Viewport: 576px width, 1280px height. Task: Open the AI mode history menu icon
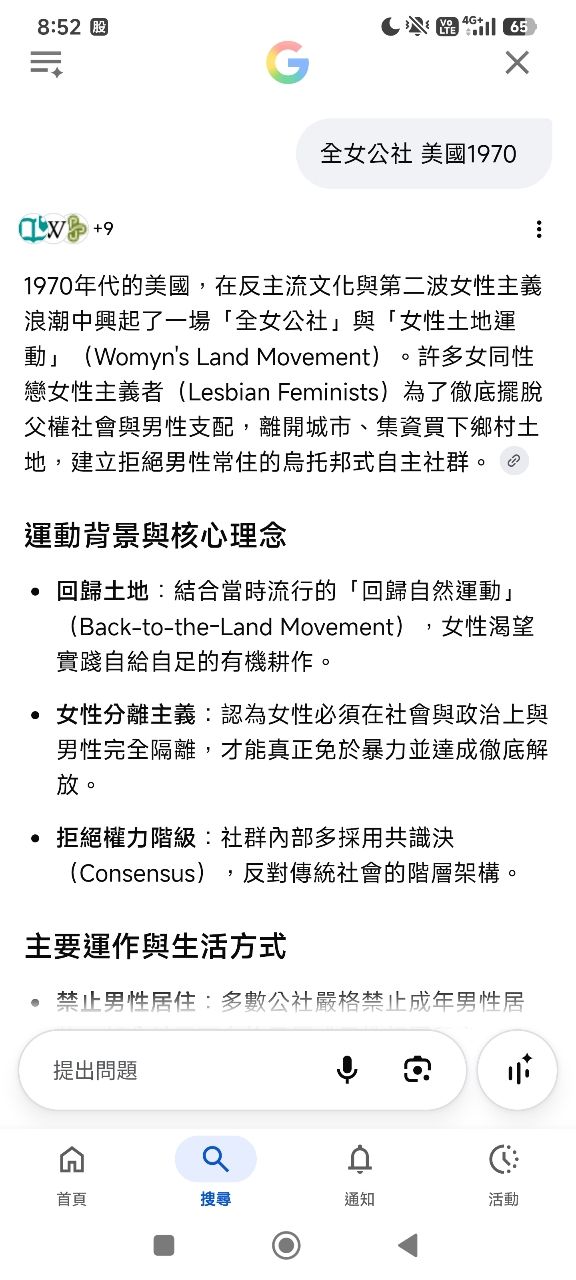(46, 64)
